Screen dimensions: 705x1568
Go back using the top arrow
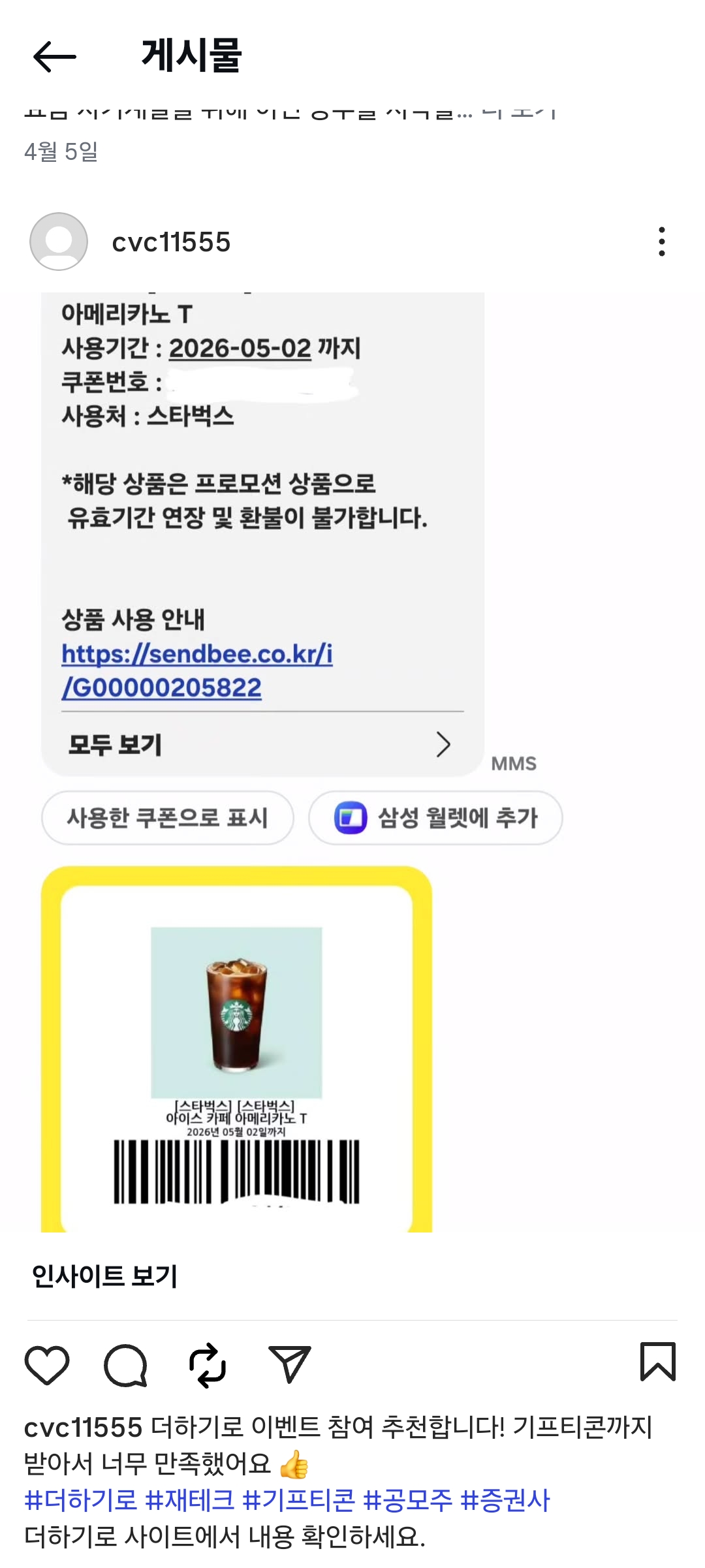pos(55,57)
